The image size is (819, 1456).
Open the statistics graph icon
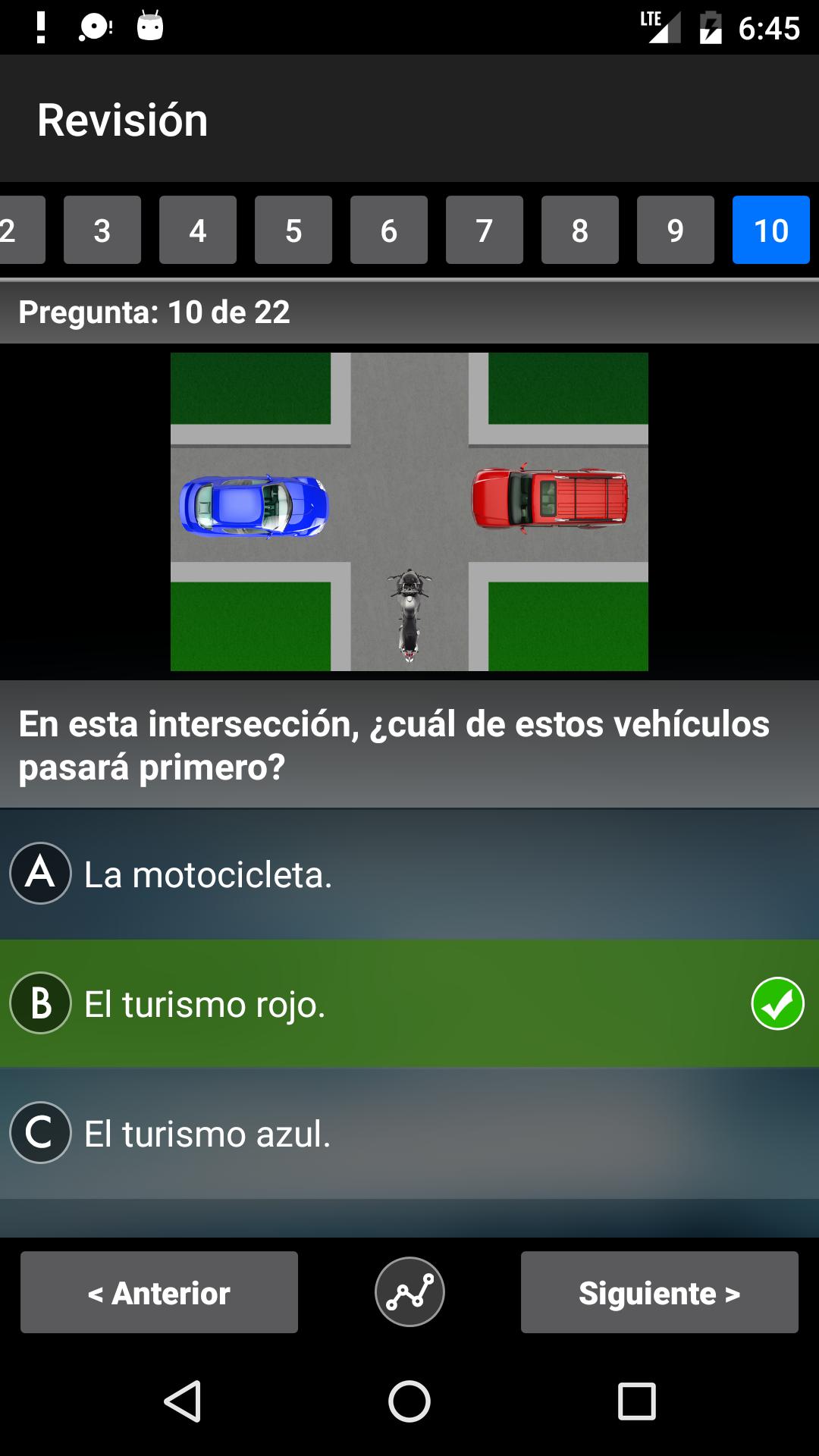[x=409, y=1292]
